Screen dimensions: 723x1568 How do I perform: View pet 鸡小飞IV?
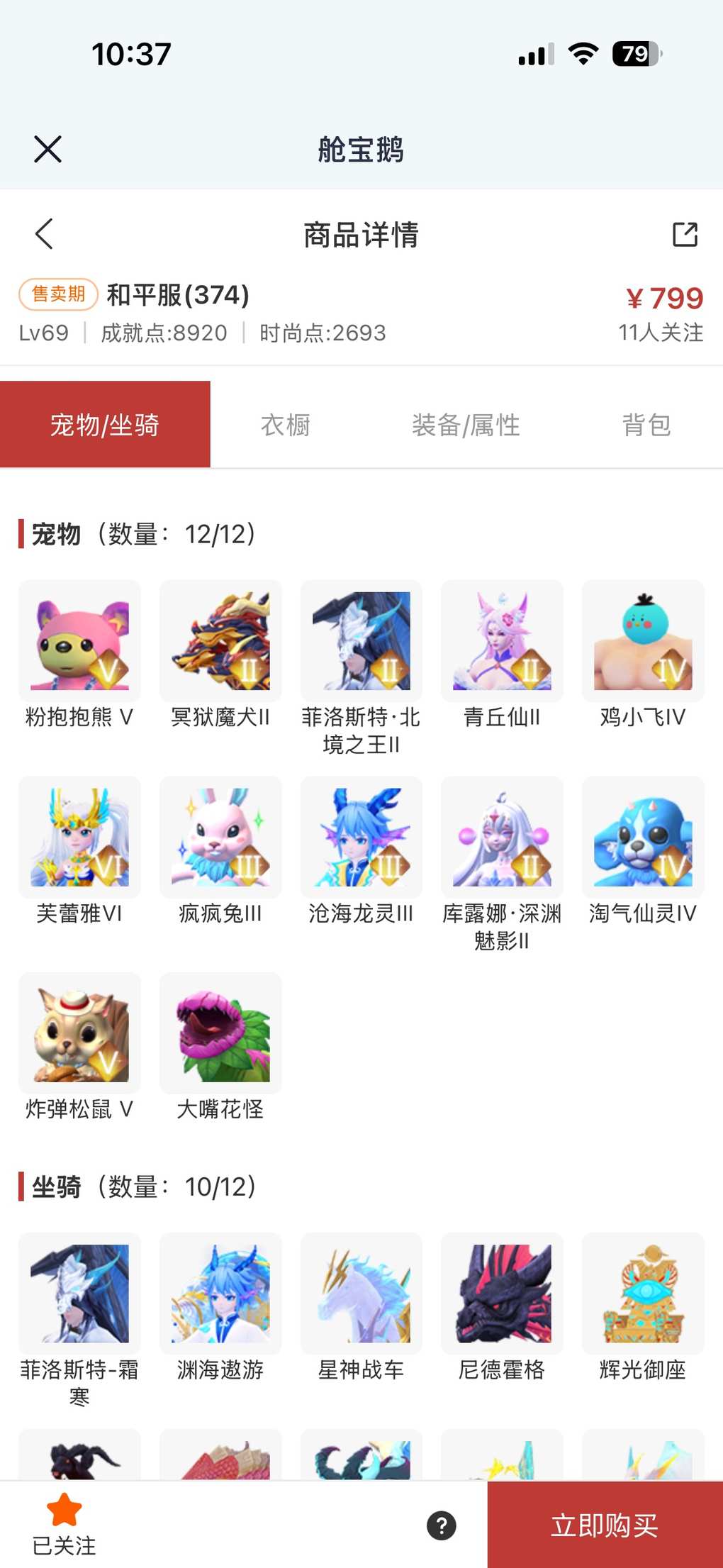click(x=643, y=641)
